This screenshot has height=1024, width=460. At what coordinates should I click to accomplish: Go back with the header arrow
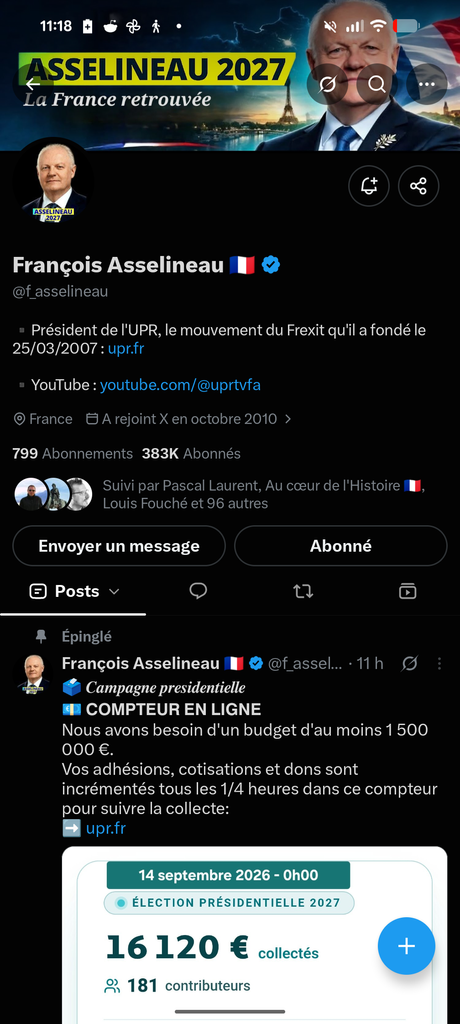[x=33, y=84]
